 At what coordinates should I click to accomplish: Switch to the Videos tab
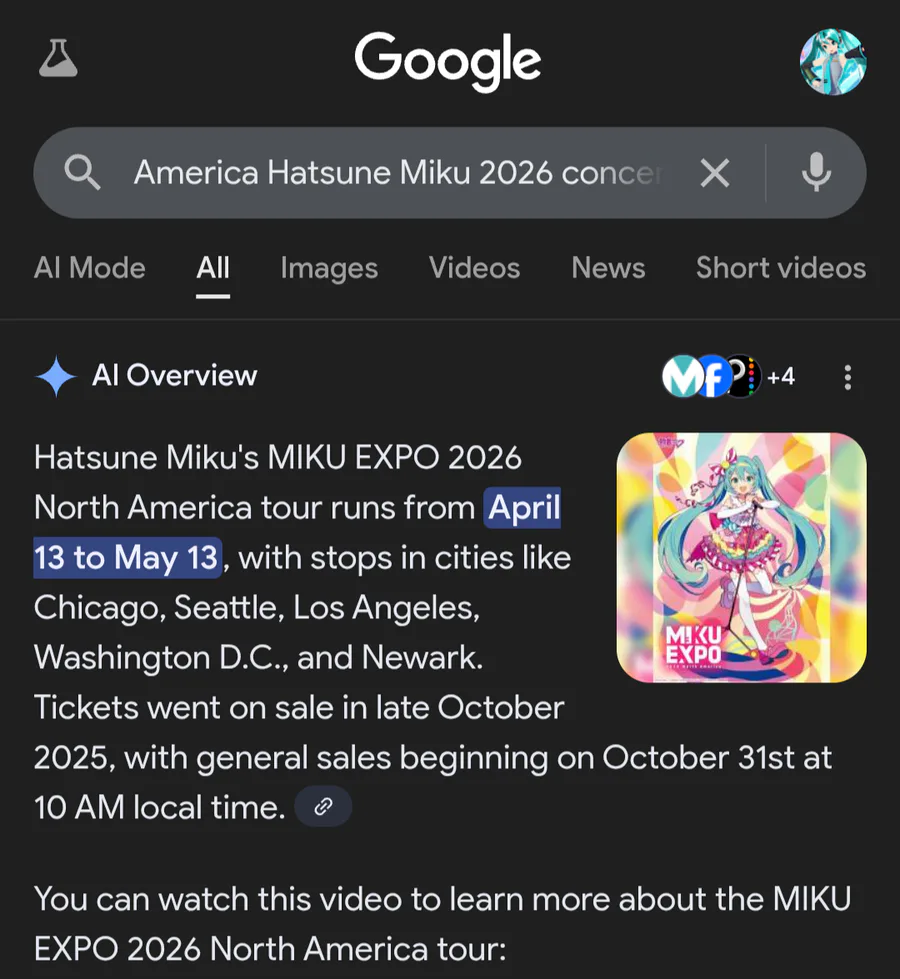pos(474,268)
